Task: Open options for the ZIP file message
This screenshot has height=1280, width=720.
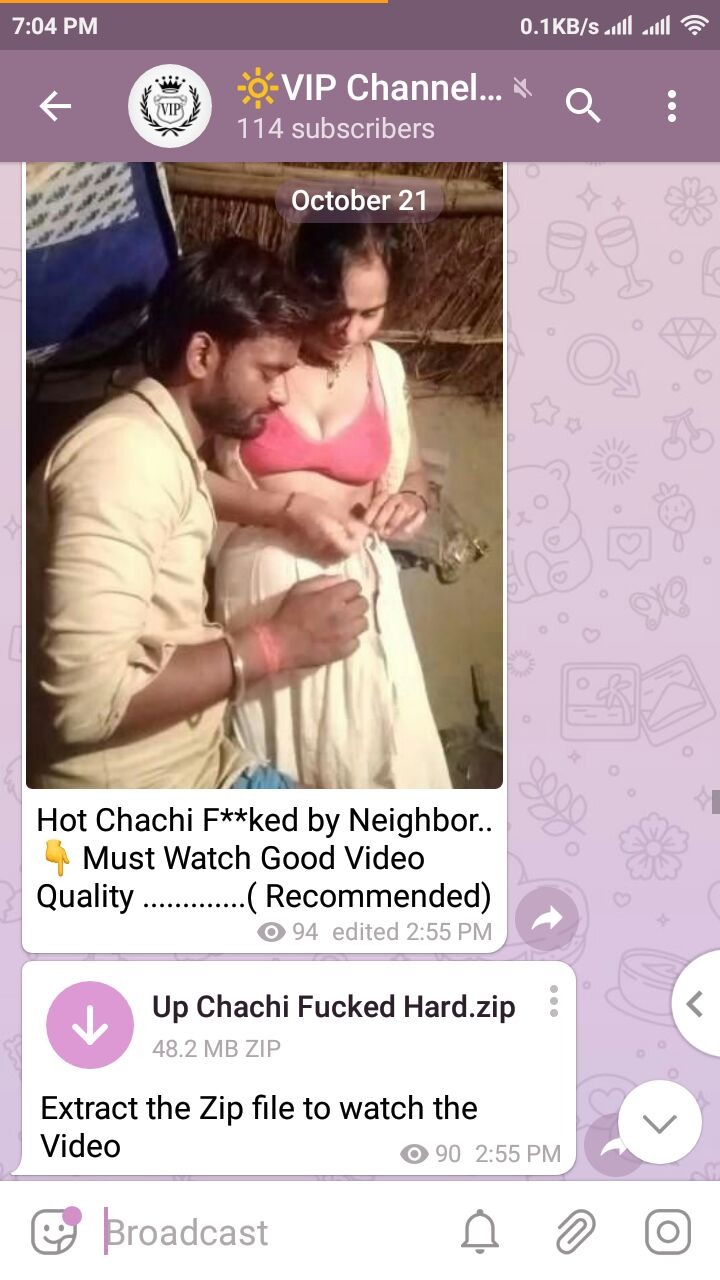Action: [x=553, y=1001]
